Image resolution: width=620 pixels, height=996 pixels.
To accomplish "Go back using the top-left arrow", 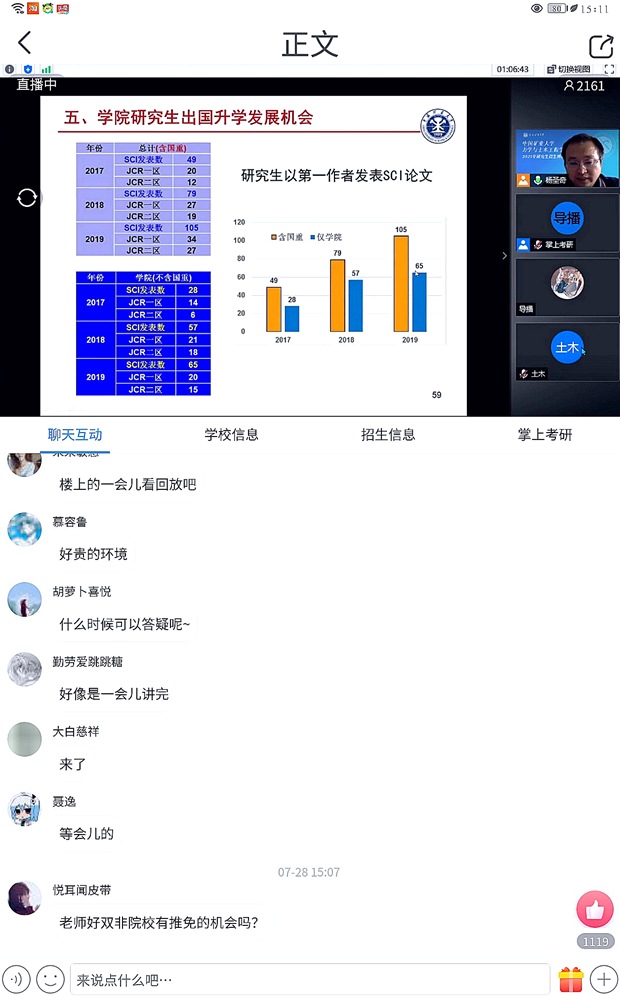I will click(26, 43).
